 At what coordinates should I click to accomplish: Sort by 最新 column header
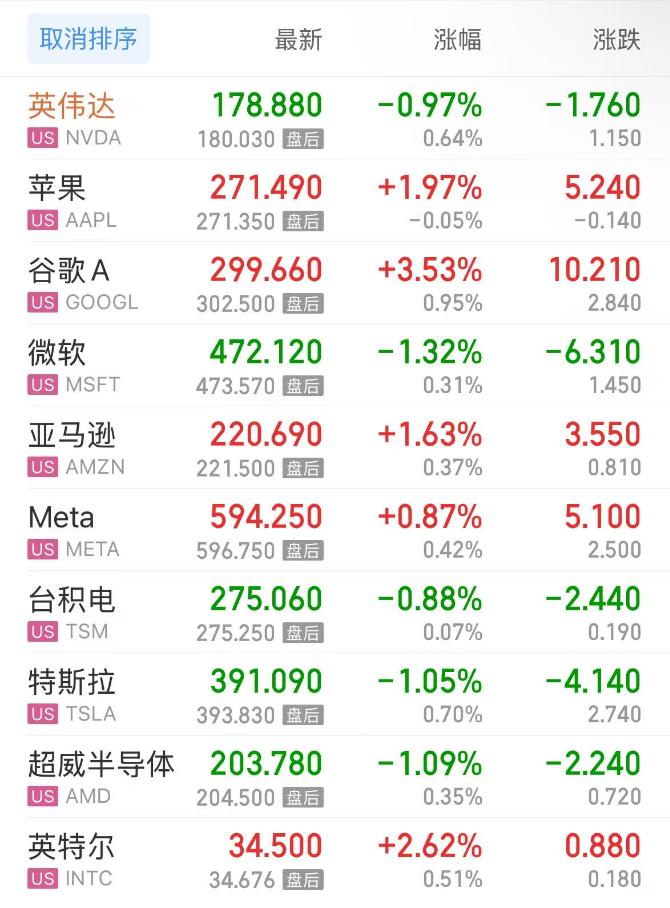[298, 40]
